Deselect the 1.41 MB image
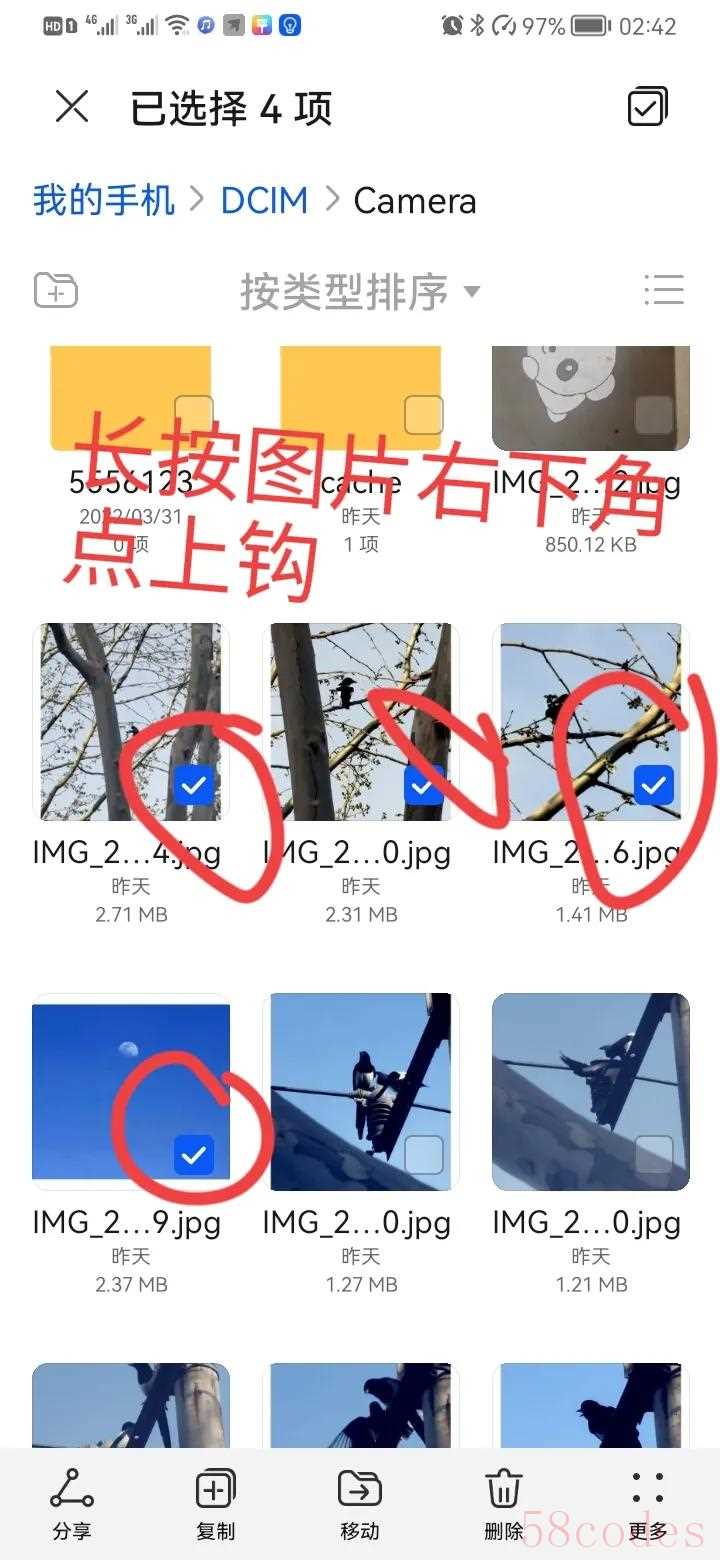Image resolution: width=720 pixels, height=1560 pixels. tap(654, 786)
